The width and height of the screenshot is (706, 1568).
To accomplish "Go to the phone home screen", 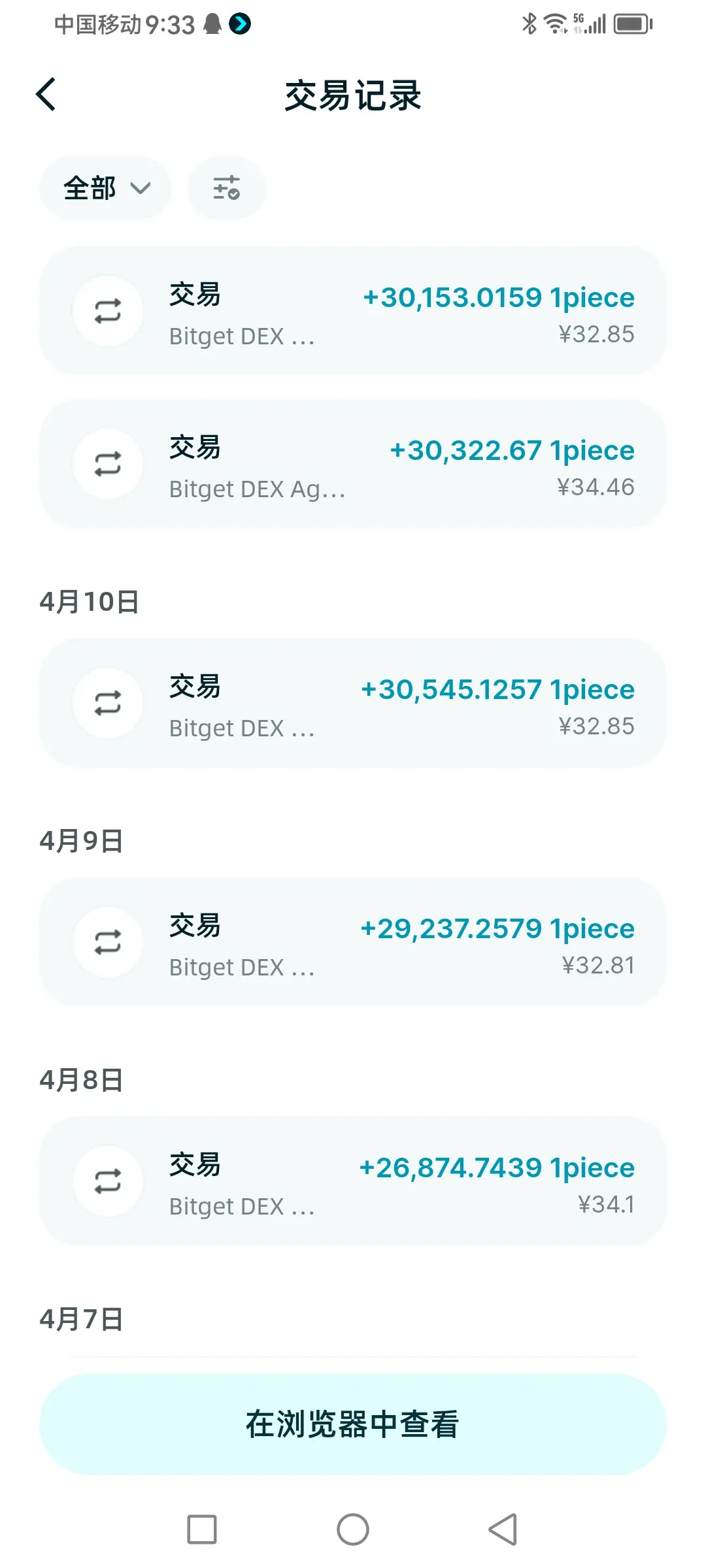I will point(353,1529).
